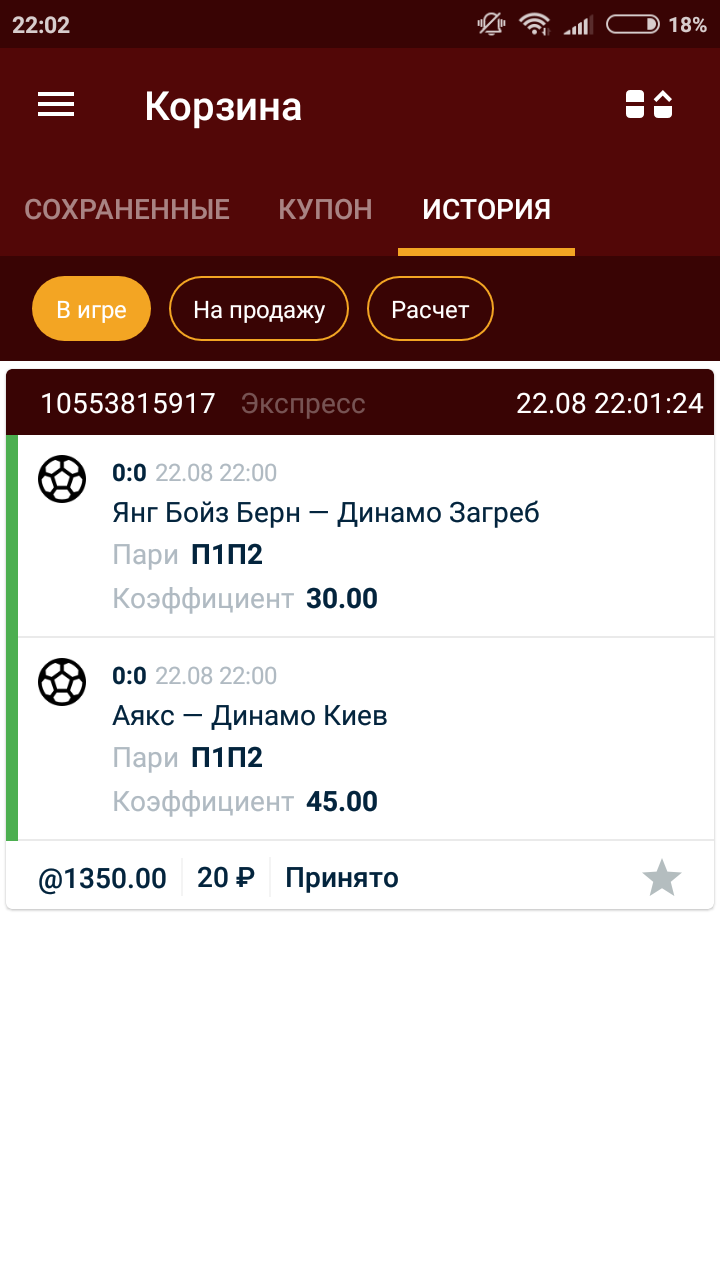Image resolution: width=720 pixels, height=1280 pixels.
Task: Mark bet 10553815917 with the star
Action: (x=661, y=879)
